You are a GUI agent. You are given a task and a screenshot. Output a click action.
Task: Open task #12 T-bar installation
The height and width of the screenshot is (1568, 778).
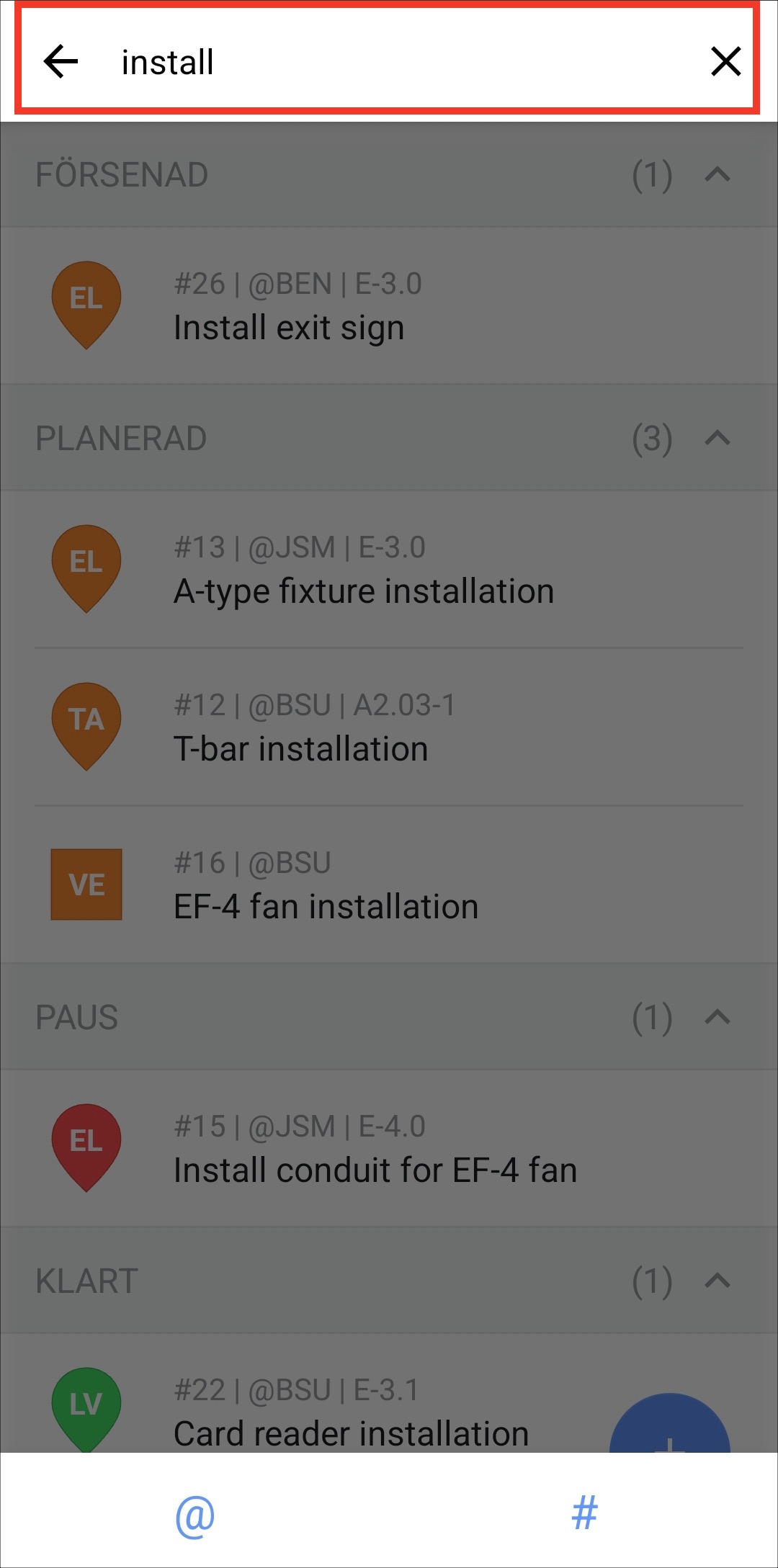coord(389,727)
